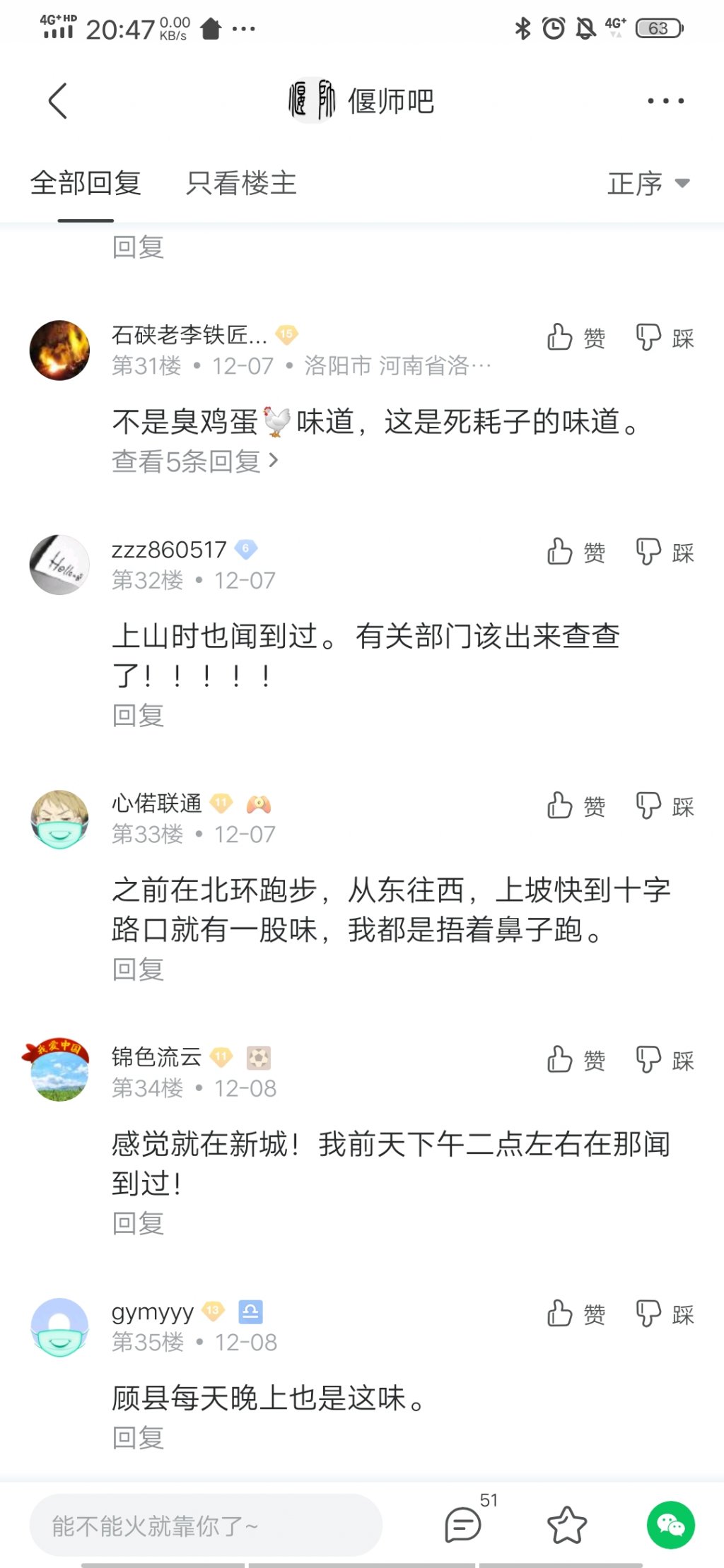Dislike zzz860517's comment
724x1568 pixels.
(665, 552)
